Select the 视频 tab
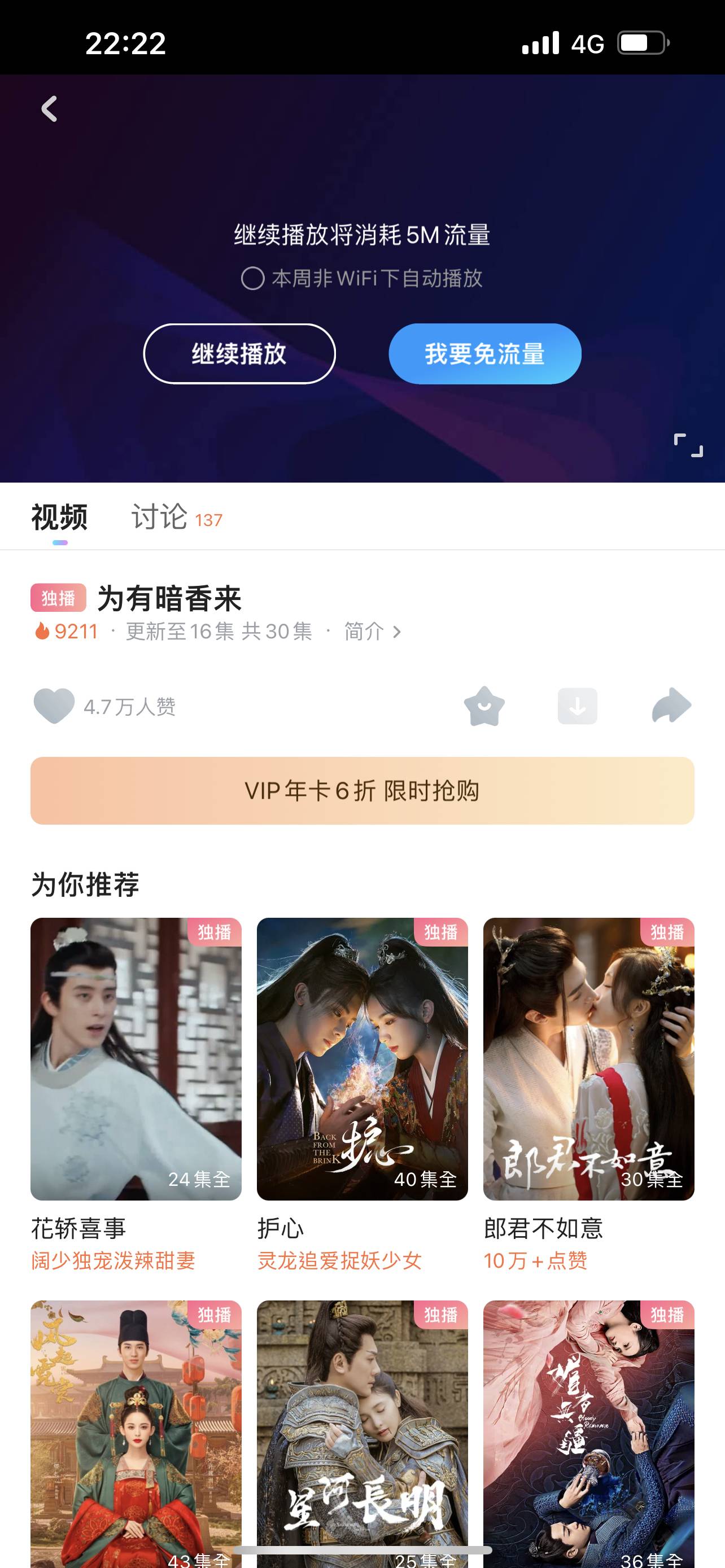The height and width of the screenshot is (1568, 725). click(60, 518)
